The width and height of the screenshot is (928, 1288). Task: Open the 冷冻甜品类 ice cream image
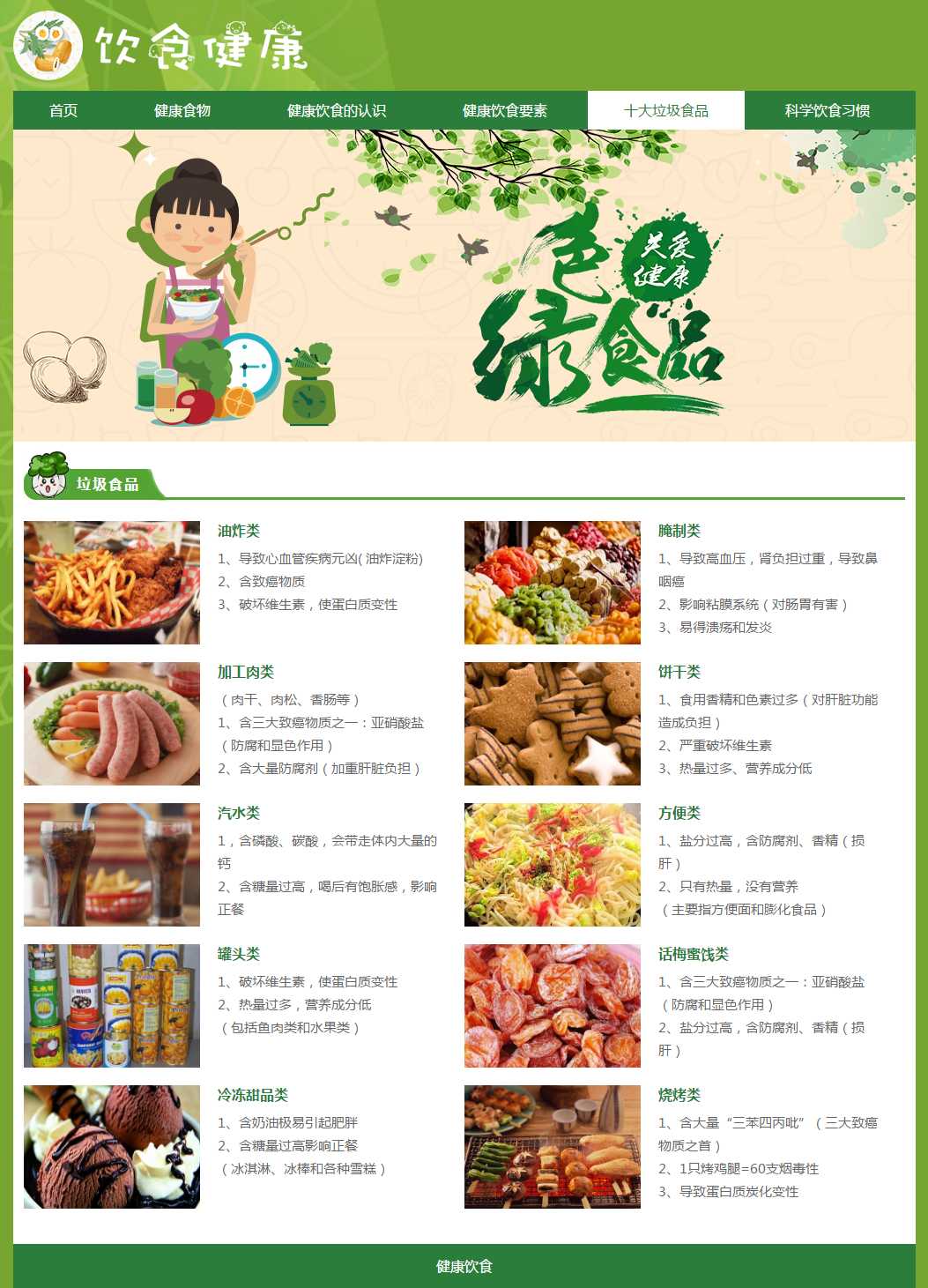[x=112, y=1147]
